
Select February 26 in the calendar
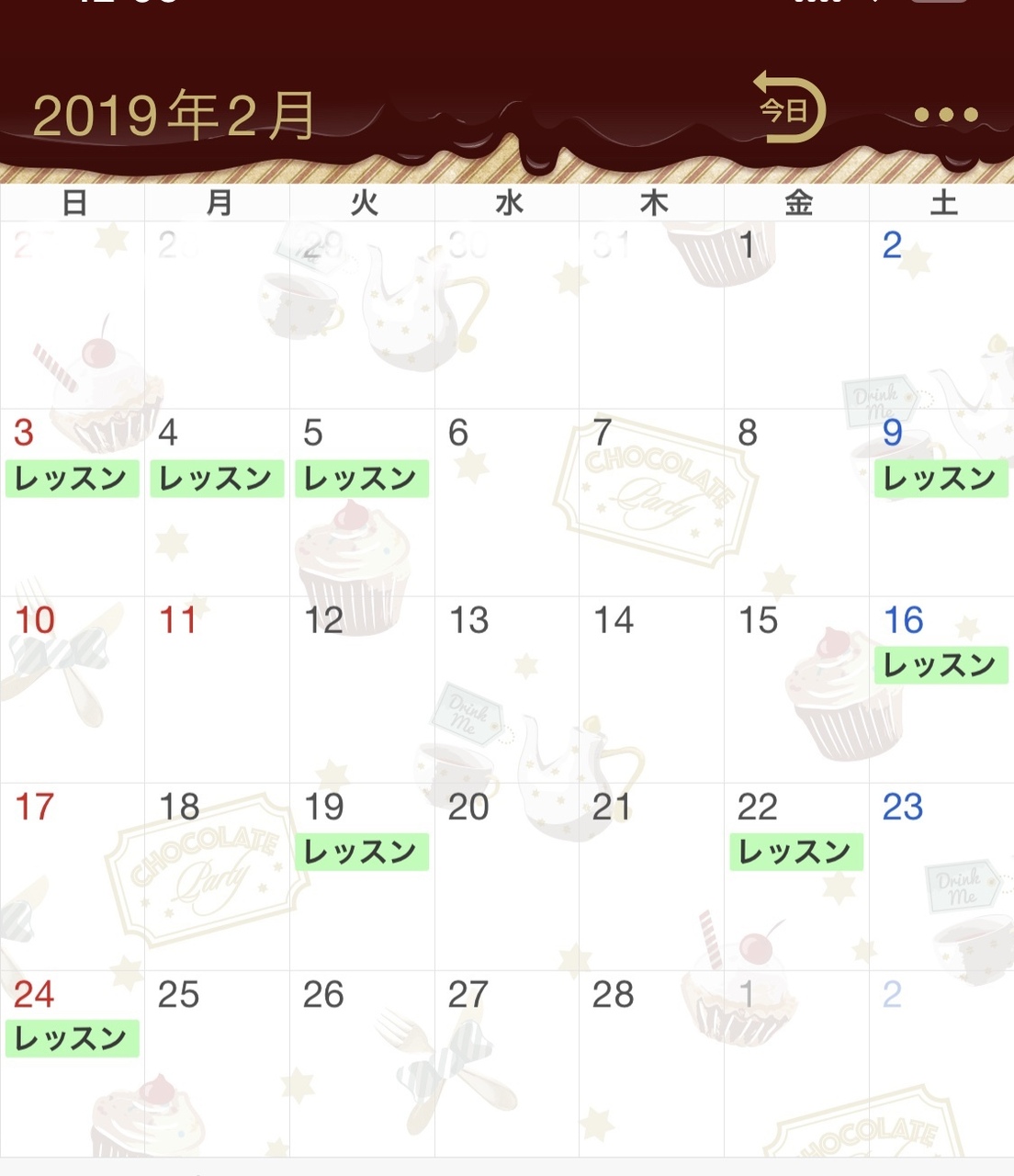point(361,1063)
